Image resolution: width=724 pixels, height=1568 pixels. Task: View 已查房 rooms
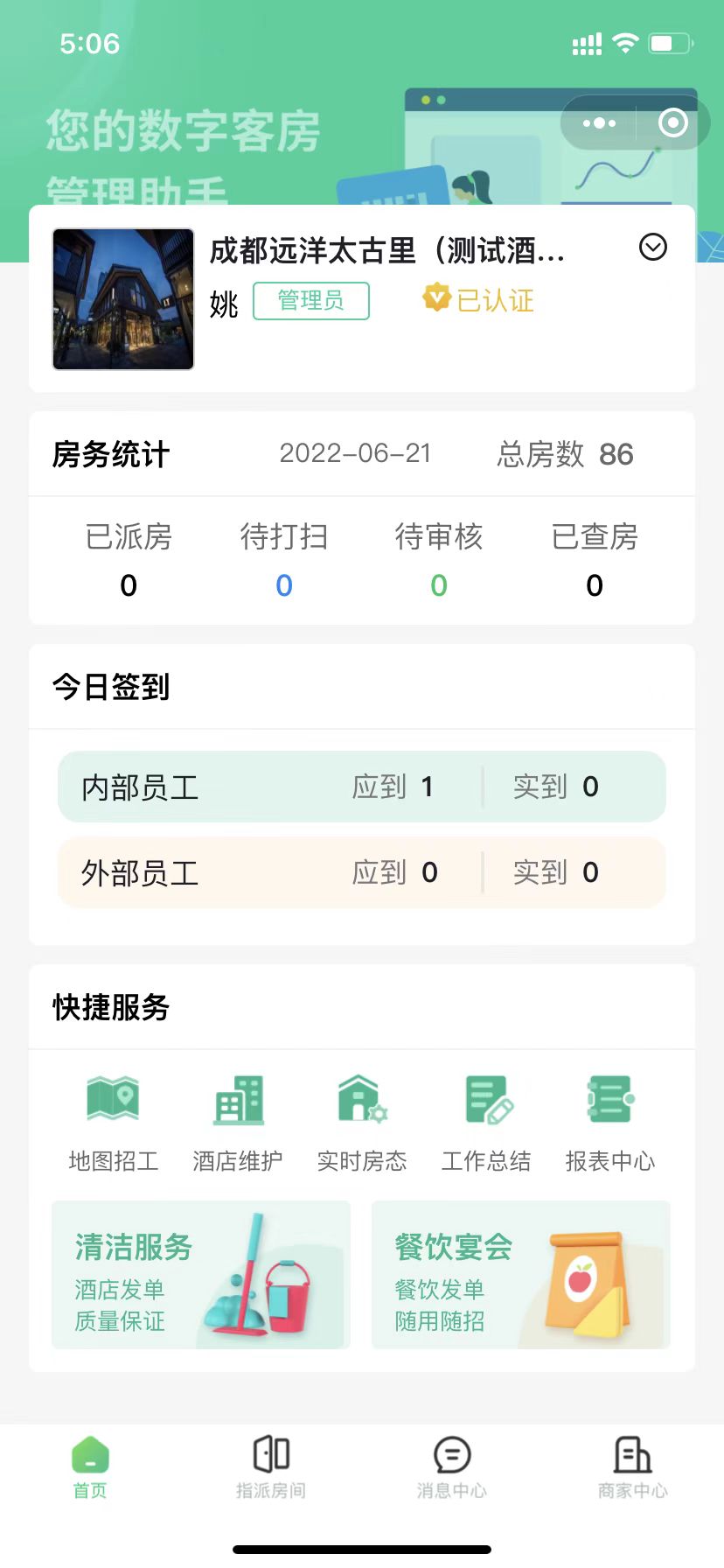595,560
